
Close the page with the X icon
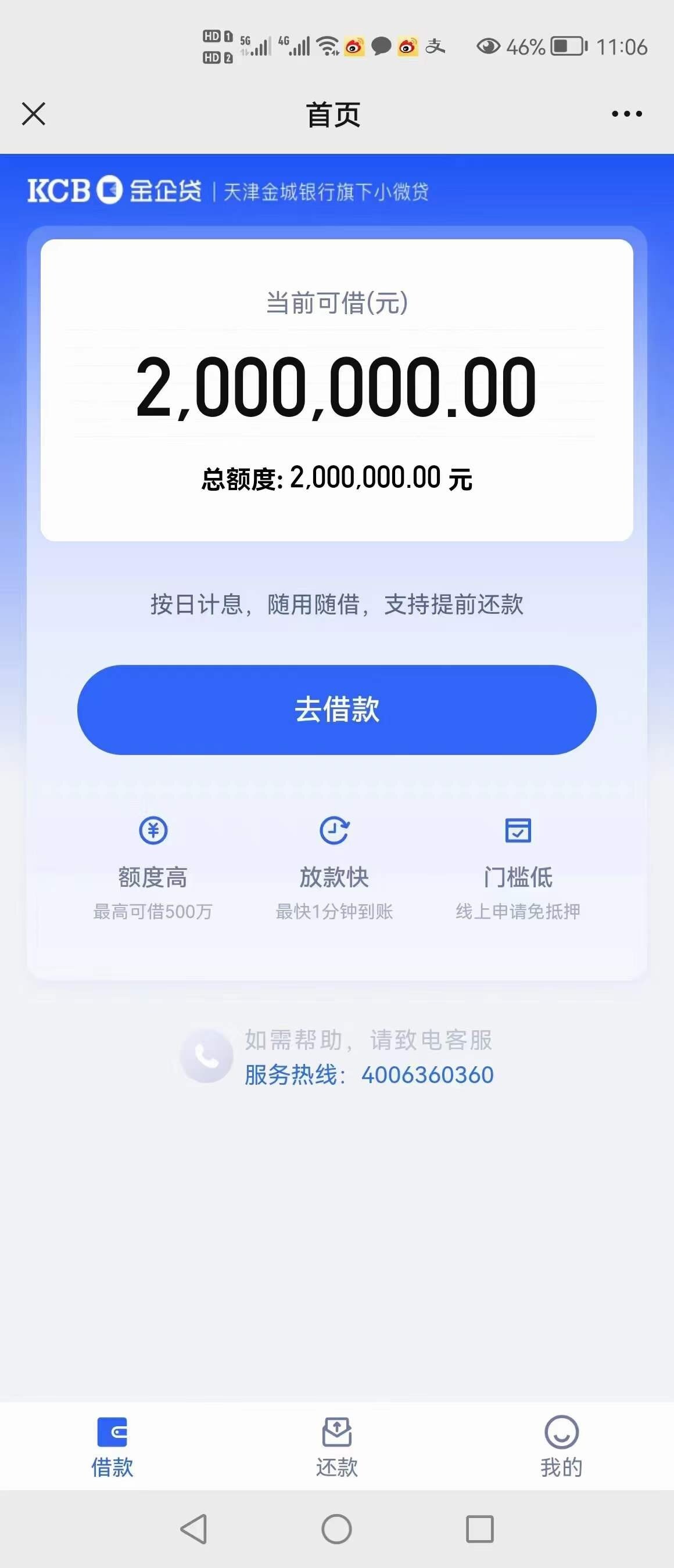click(34, 114)
